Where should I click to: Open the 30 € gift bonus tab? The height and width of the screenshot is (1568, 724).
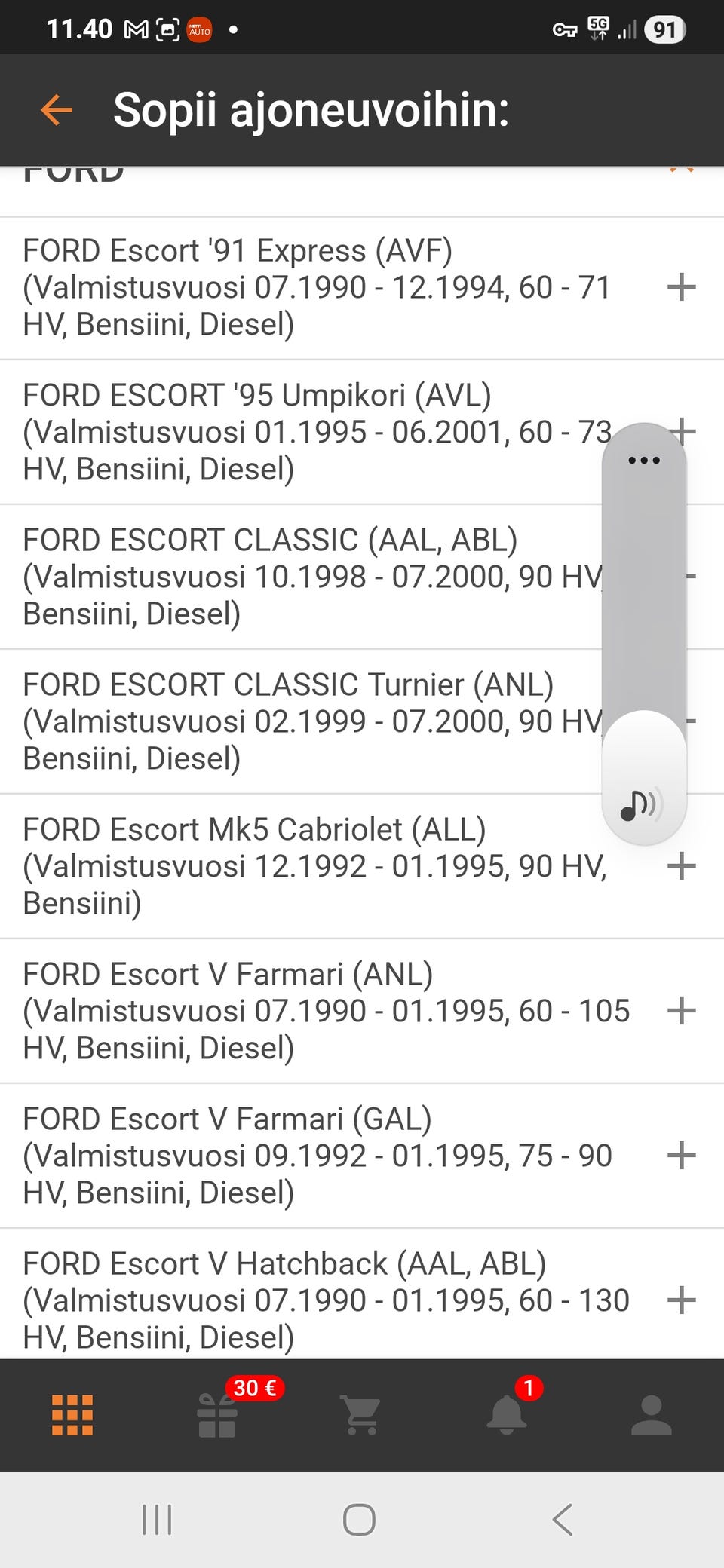pyautogui.click(x=218, y=1415)
